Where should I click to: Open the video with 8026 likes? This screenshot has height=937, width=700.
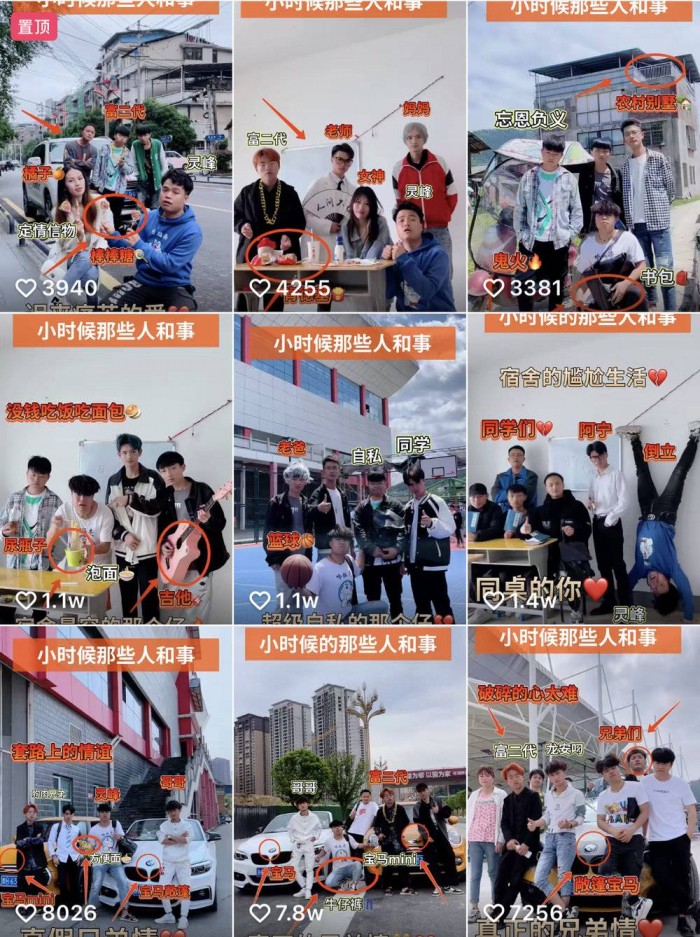coord(116,780)
